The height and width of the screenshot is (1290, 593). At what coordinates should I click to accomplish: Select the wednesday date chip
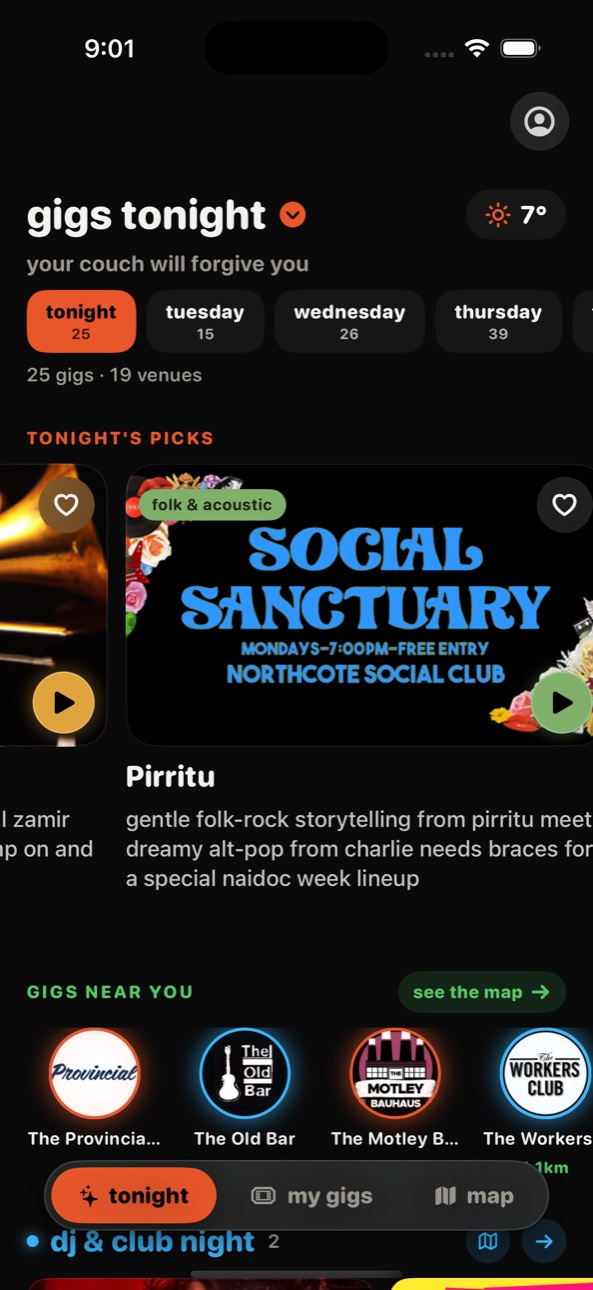349,322
